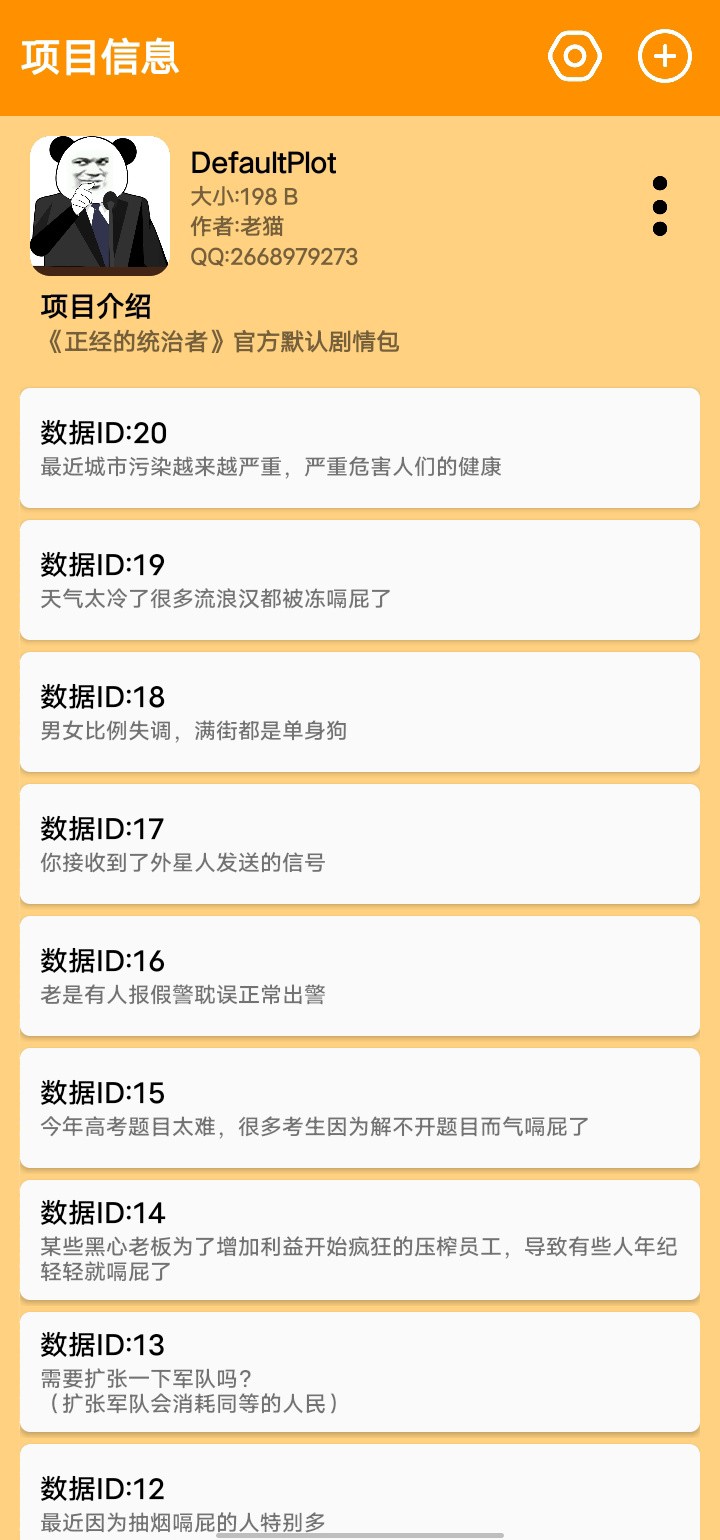Screen dimensions: 720x1540
Task: Open the data ID:19 card
Action: click(360, 580)
